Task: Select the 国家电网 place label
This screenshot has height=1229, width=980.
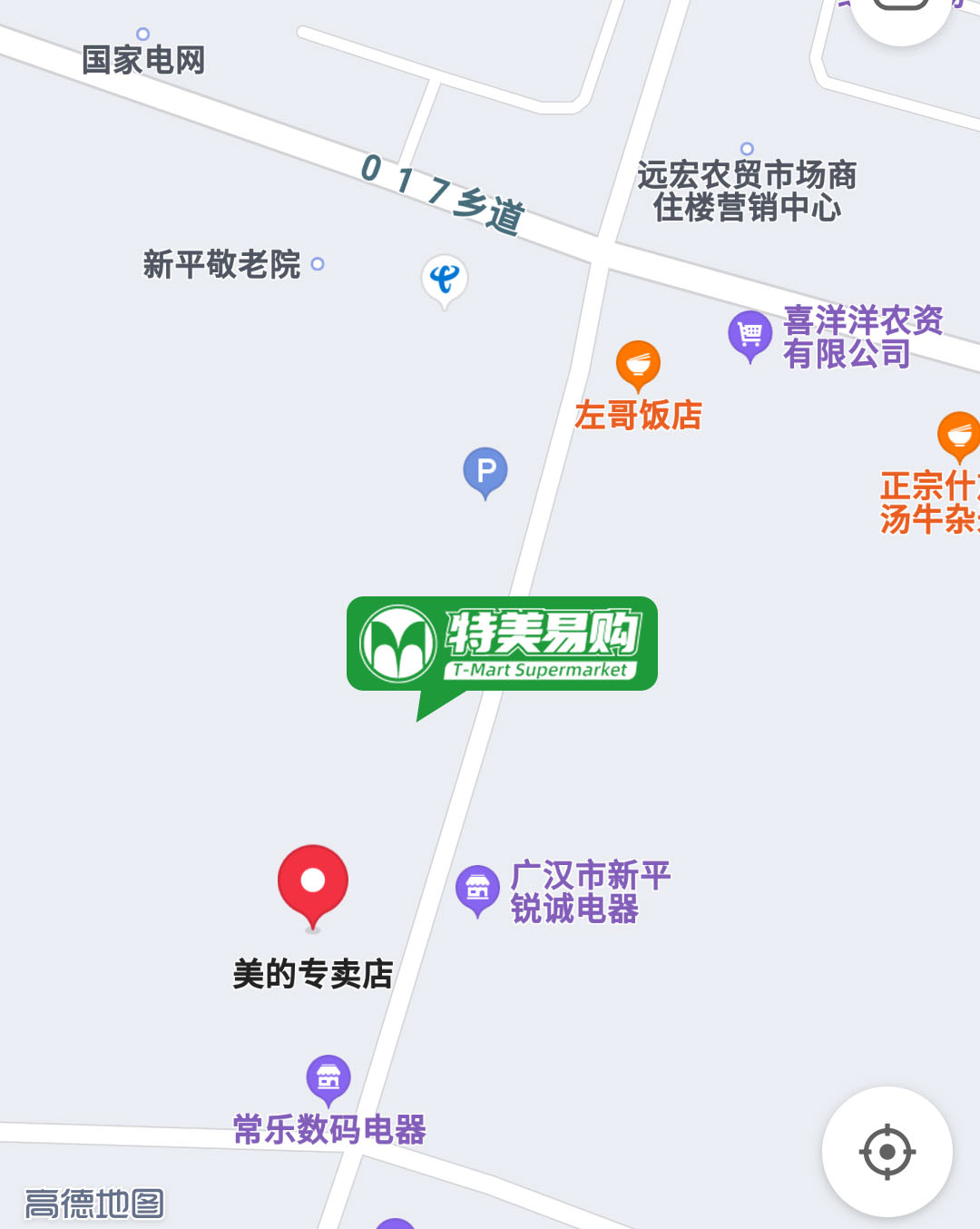Action: [143, 60]
